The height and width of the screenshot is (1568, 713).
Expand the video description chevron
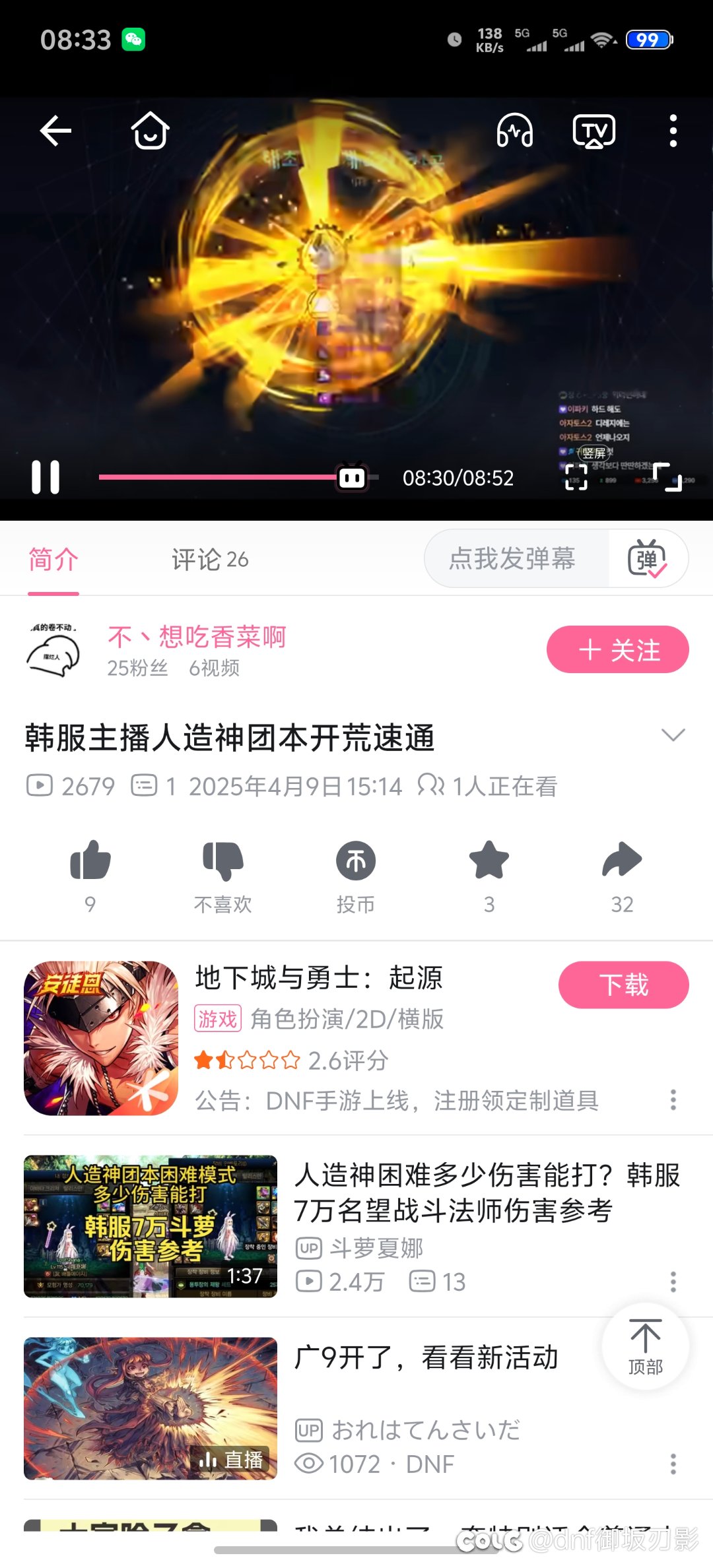tap(673, 735)
